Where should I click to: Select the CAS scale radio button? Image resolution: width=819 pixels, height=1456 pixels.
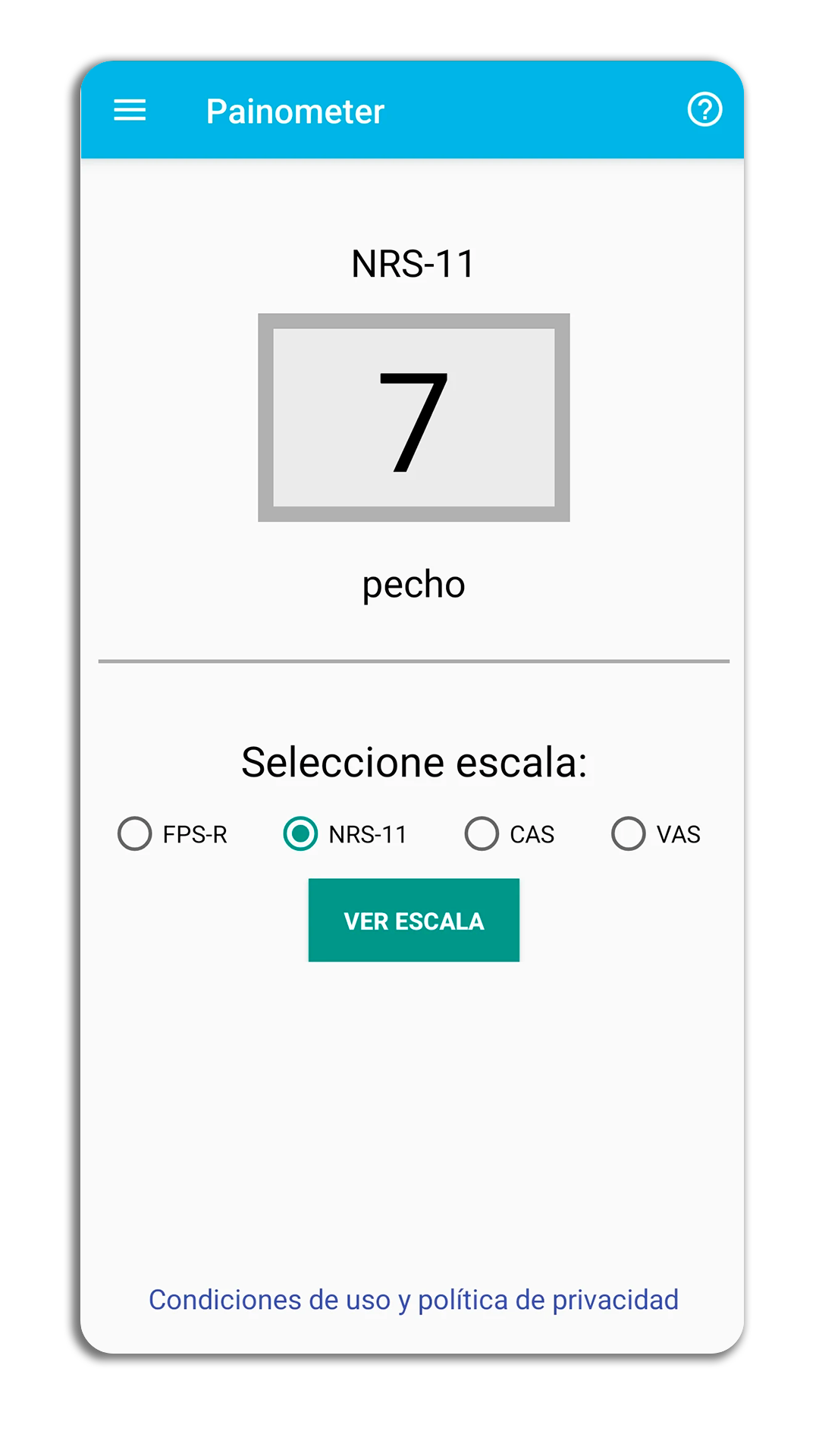coord(482,834)
